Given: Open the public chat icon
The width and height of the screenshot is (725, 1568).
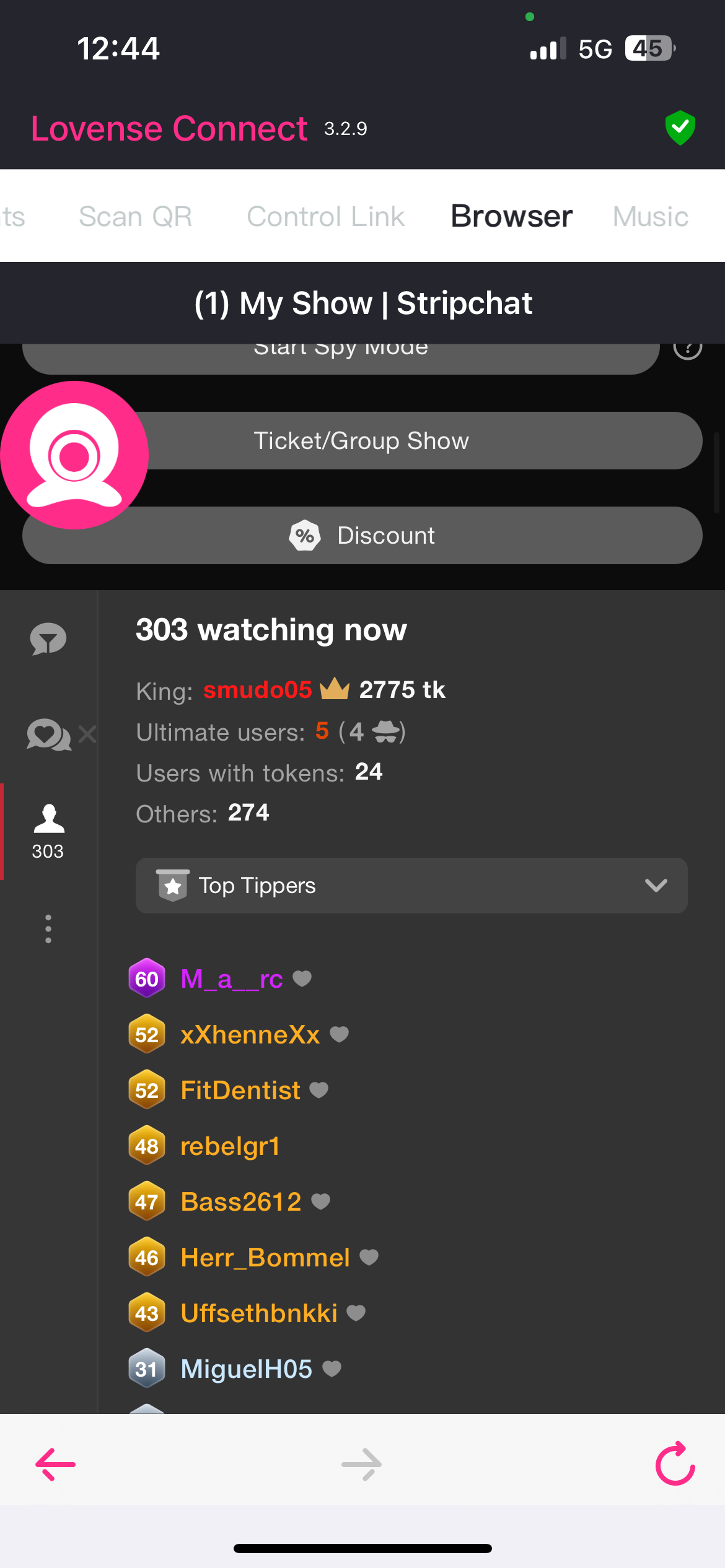Looking at the screenshot, I should pyautogui.click(x=48, y=638).
